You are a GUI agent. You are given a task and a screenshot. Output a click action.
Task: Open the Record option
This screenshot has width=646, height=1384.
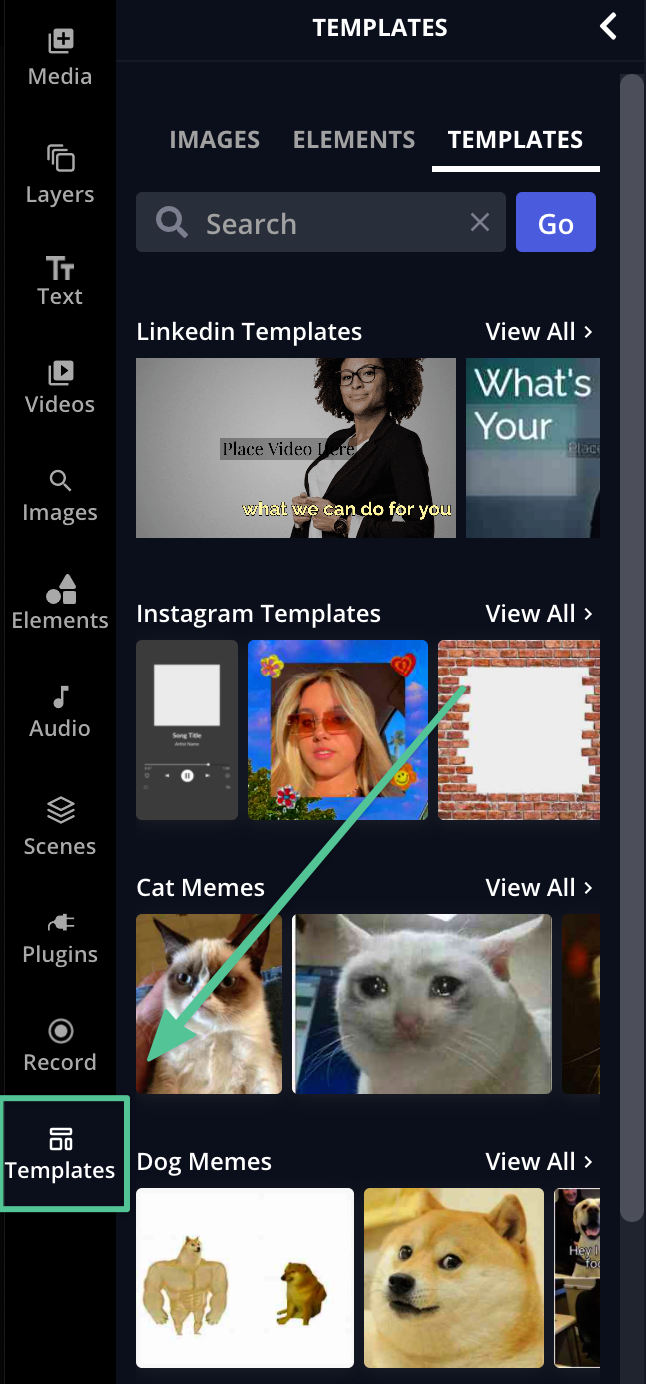60,1045
